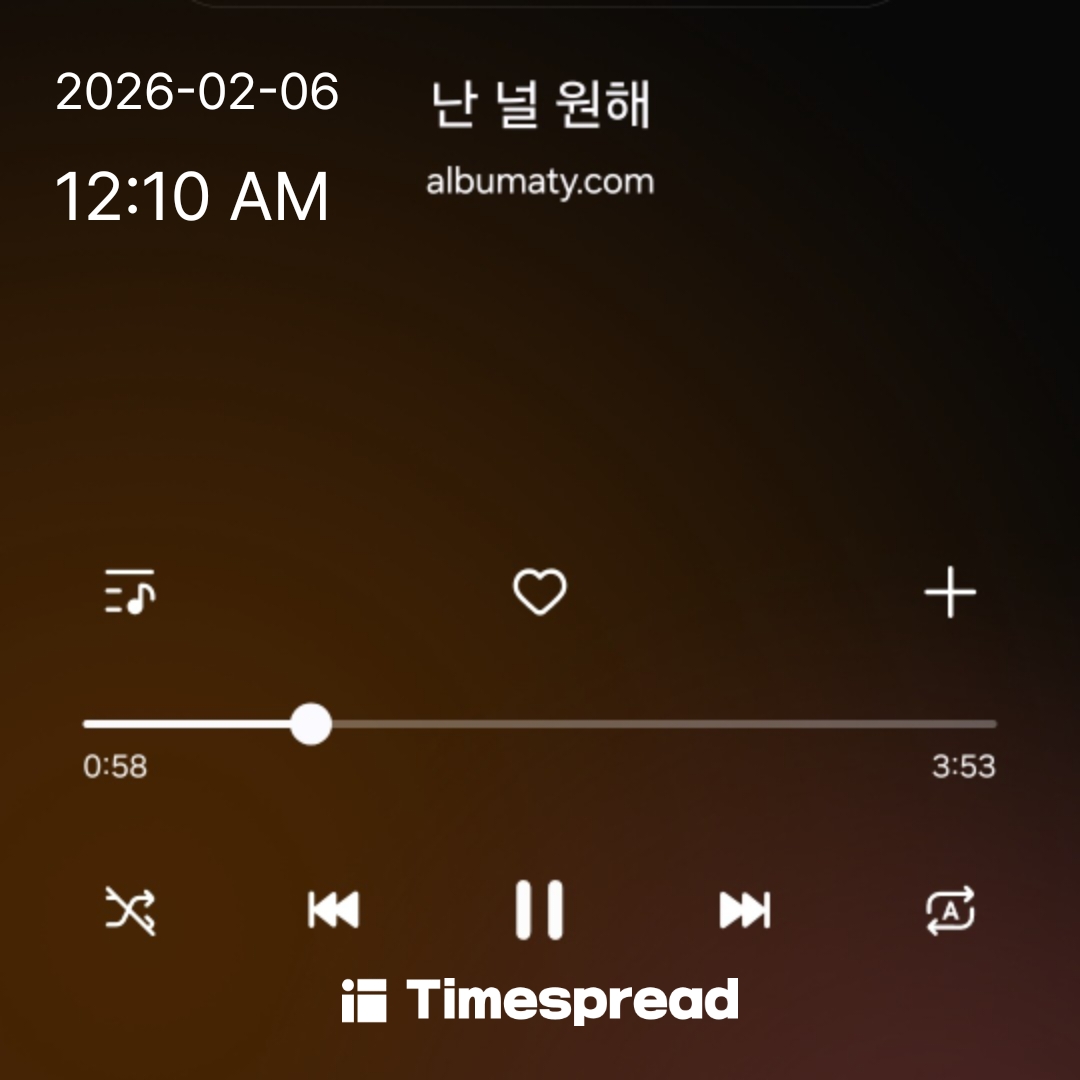The image size is (1080, 1080).
Task: Skip to the next track
Action: (x=745, y=910)
